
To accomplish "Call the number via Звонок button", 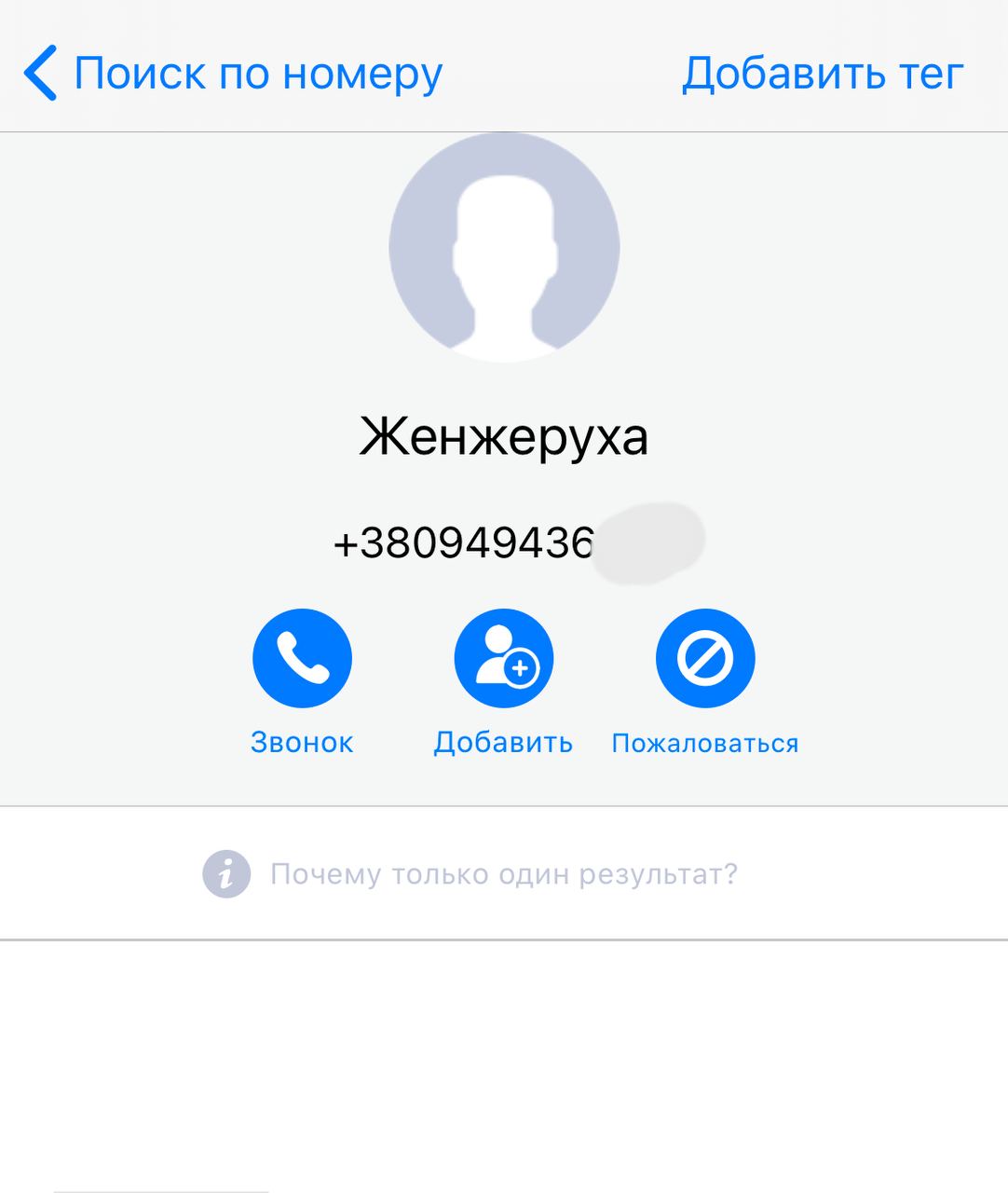I will coord(302,659).
